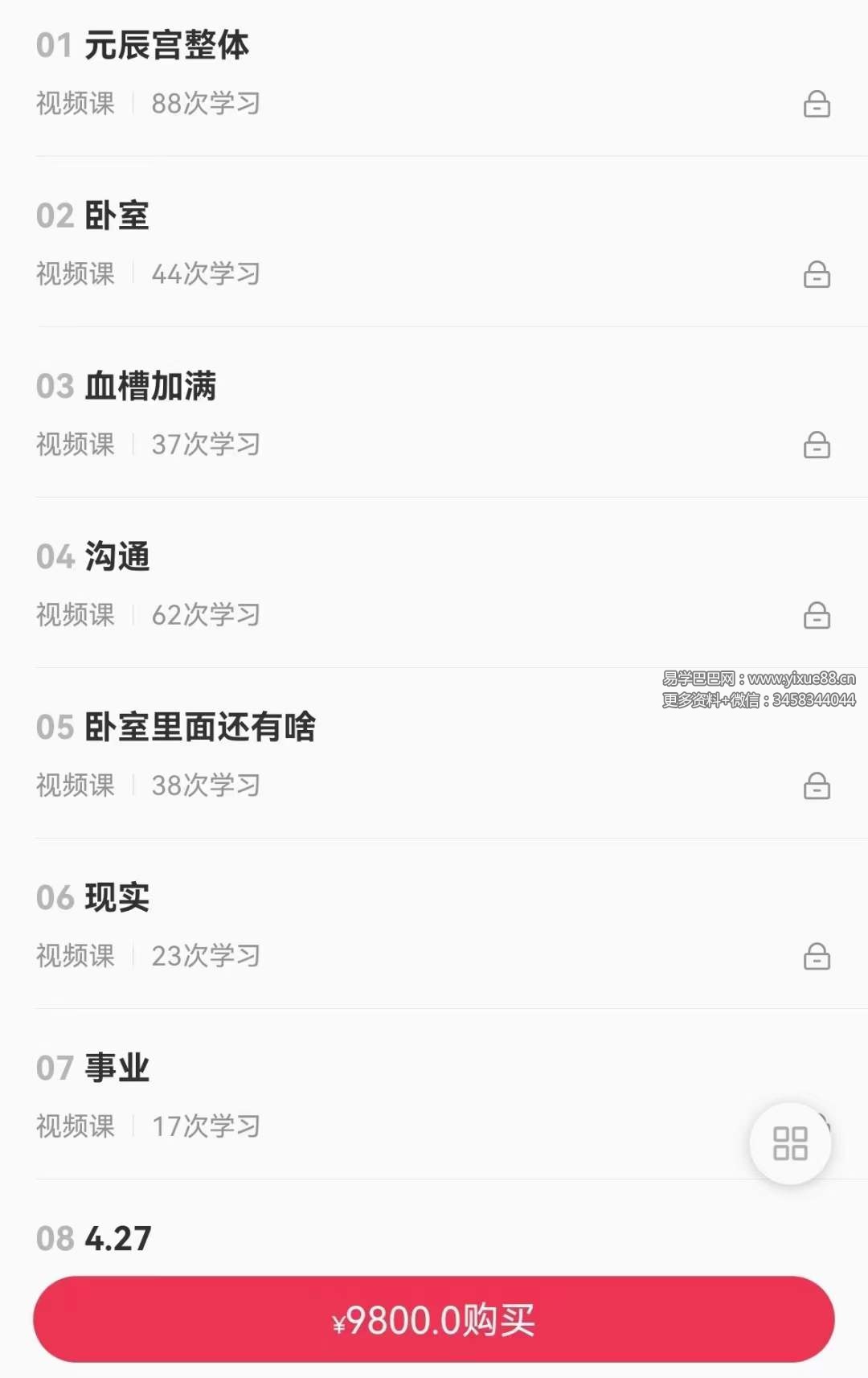Viewport: 868px width, 1378px height.
Task: Click the lock icon on the 沟通 lesson
Action: coord(817,616)
